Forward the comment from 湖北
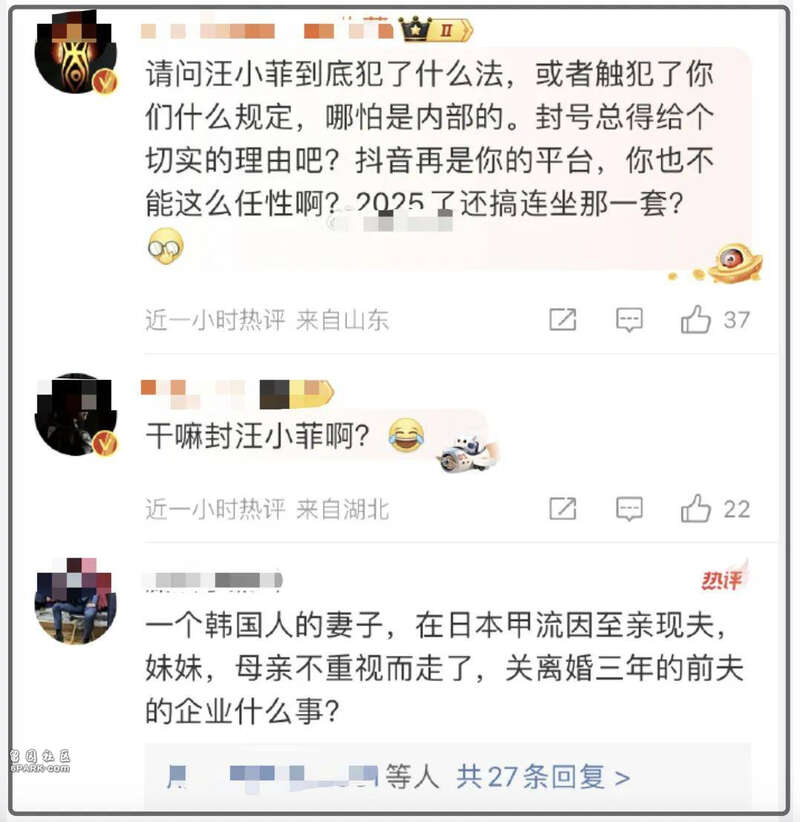The image size is (800, 822). [563, 508]
